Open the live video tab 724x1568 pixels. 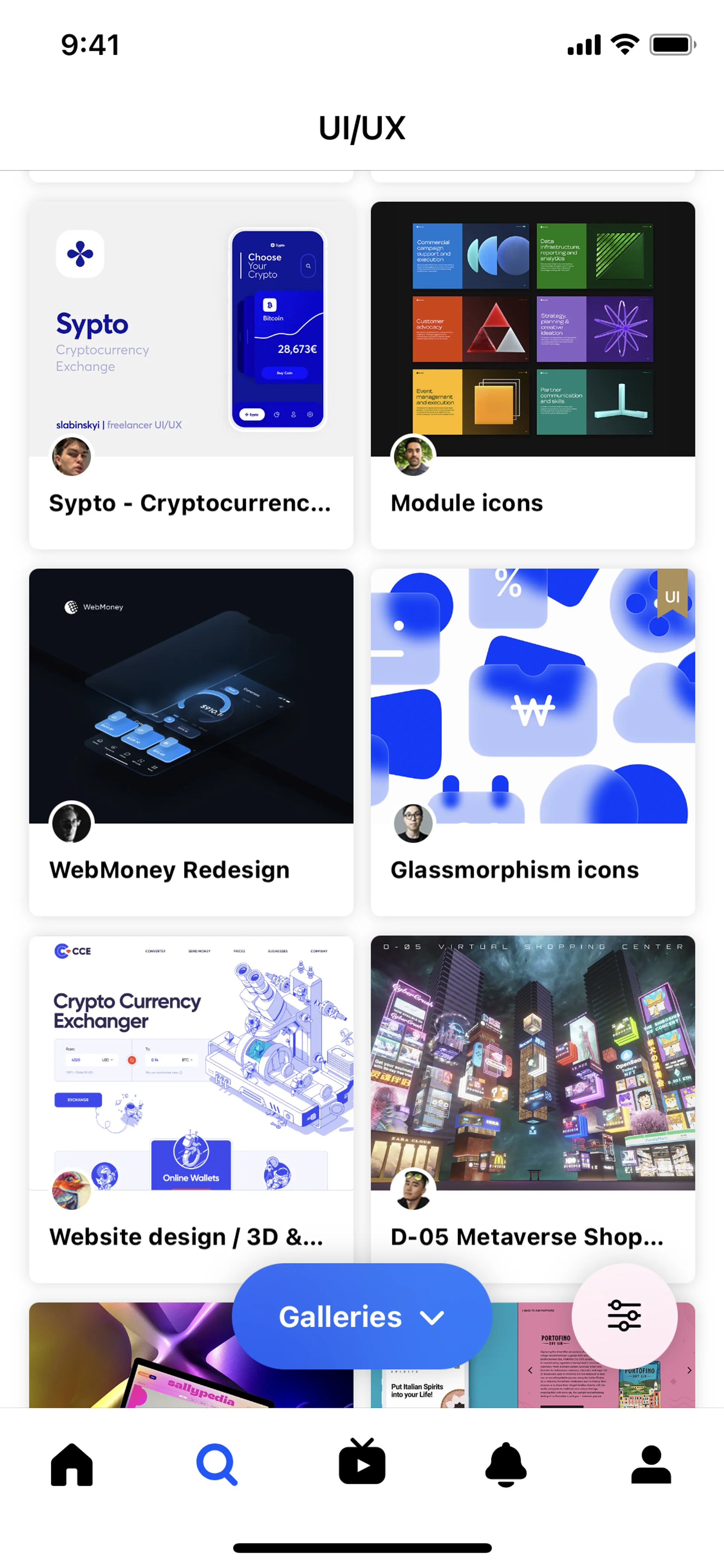[362, 1462]
